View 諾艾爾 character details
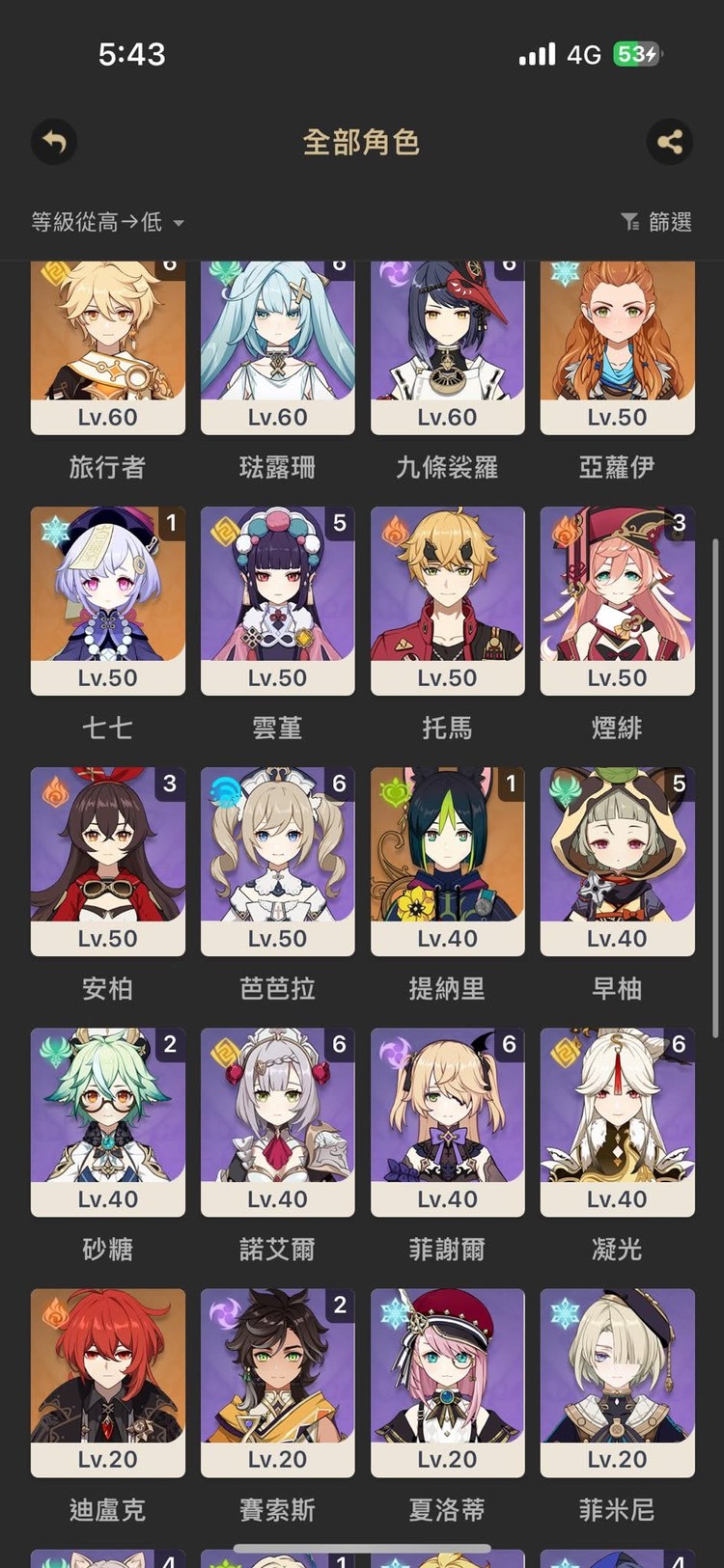This screenshot has height=1568, width=724. click(278, 1121)
